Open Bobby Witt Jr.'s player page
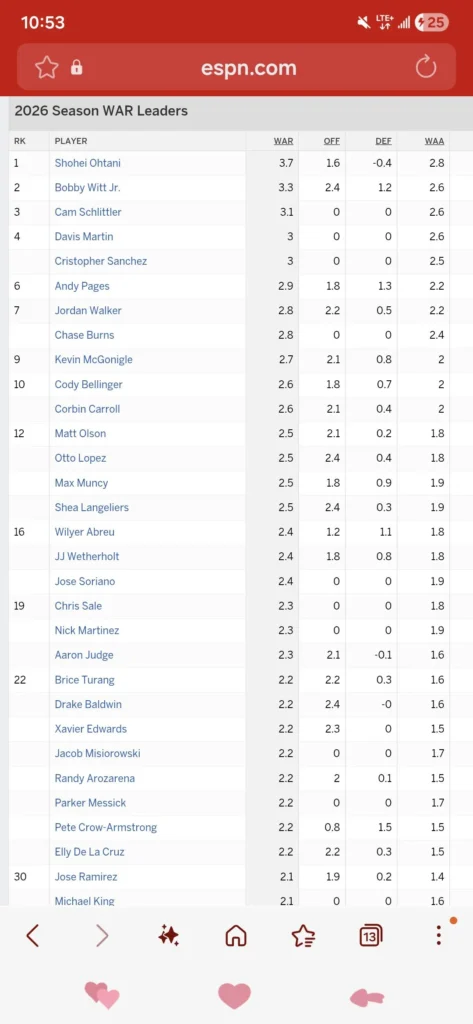The height and width of the screenshot is (1024, 473). 88,187
